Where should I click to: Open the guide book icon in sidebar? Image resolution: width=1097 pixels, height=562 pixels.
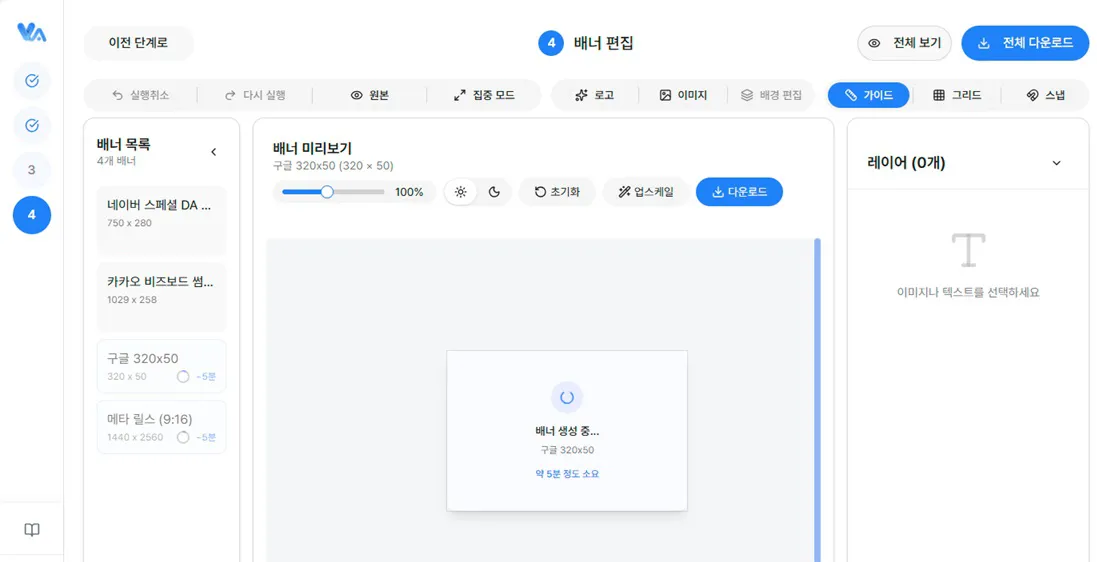32,530
